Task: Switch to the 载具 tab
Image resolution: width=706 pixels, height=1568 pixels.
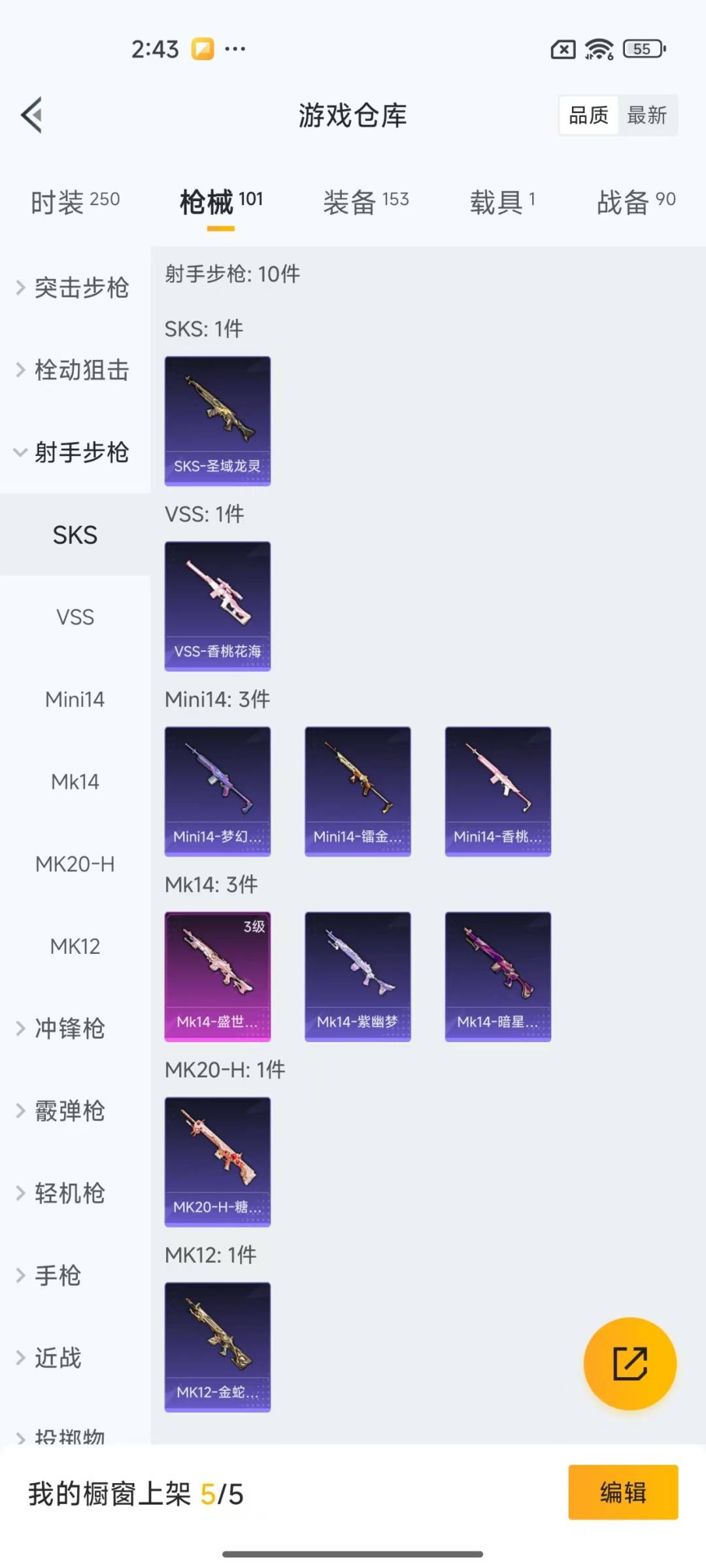Action: (x=502, y=202)
